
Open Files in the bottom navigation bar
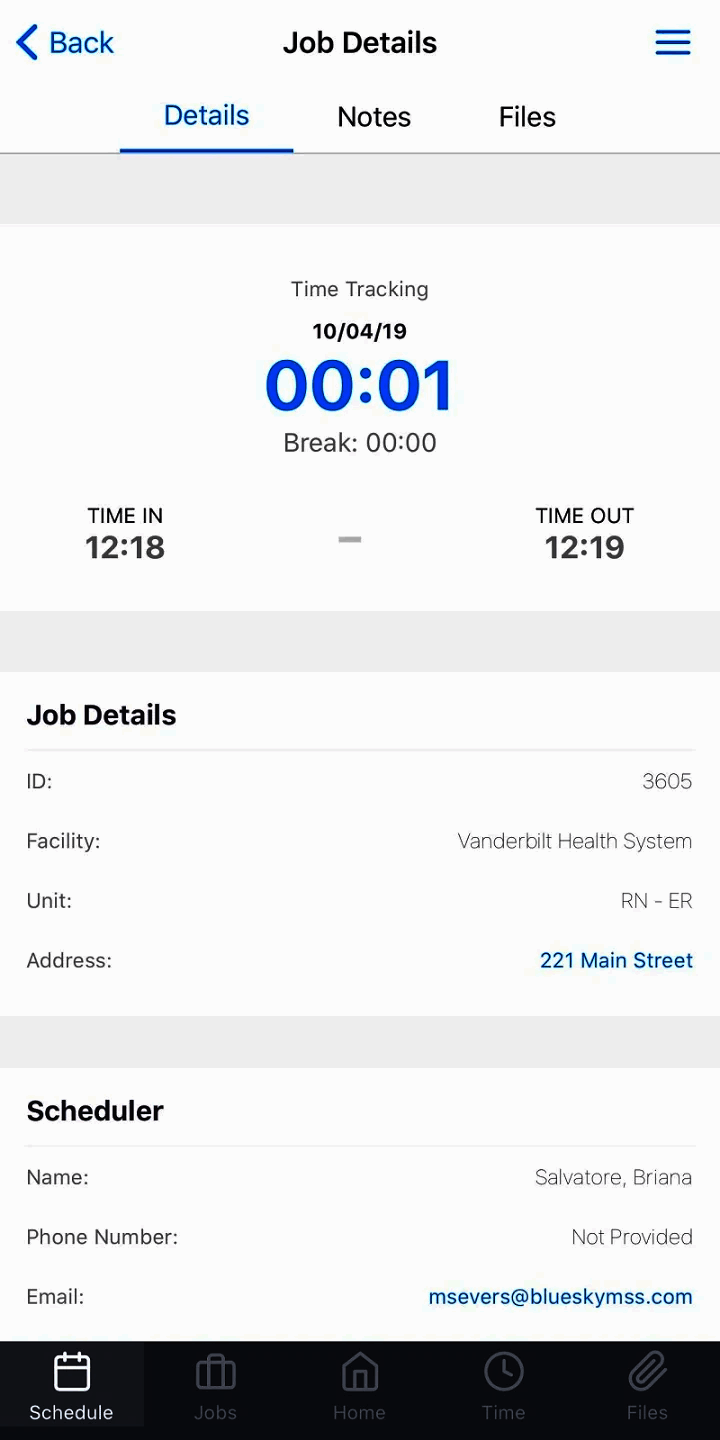(647, 1386)
